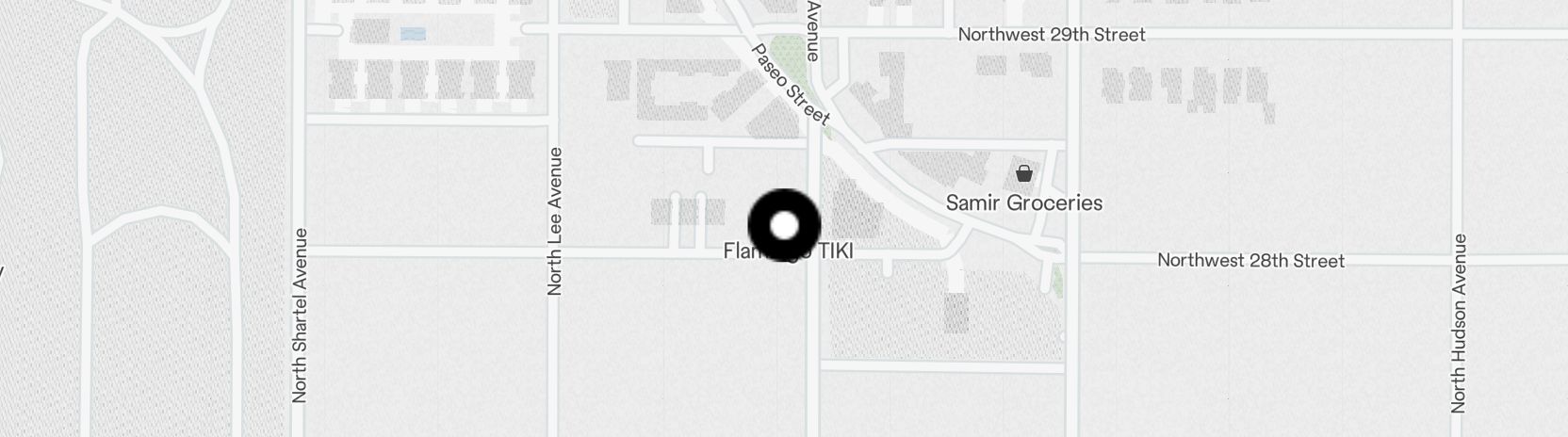This screenshot has height=437, width=1568.
Task: Select the black location pin marker
Action: pyautogui.click(x=784, y=225)
